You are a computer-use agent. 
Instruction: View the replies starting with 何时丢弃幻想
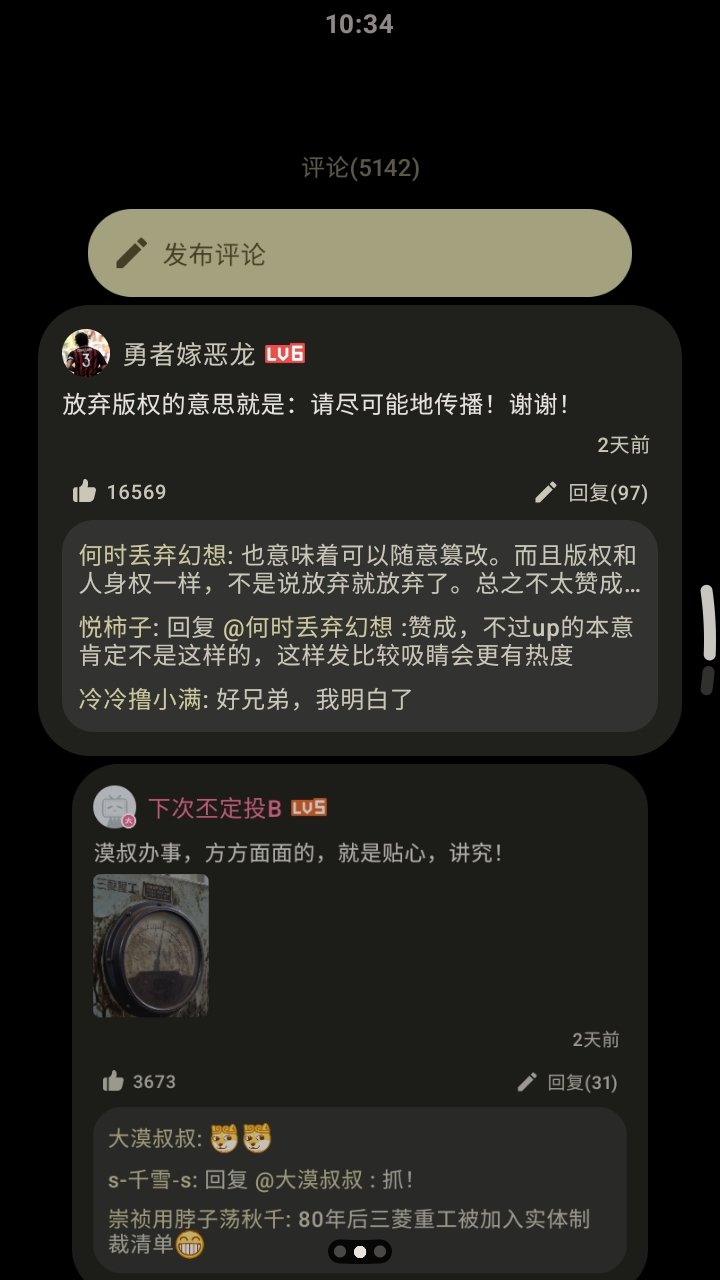point(360,626)
